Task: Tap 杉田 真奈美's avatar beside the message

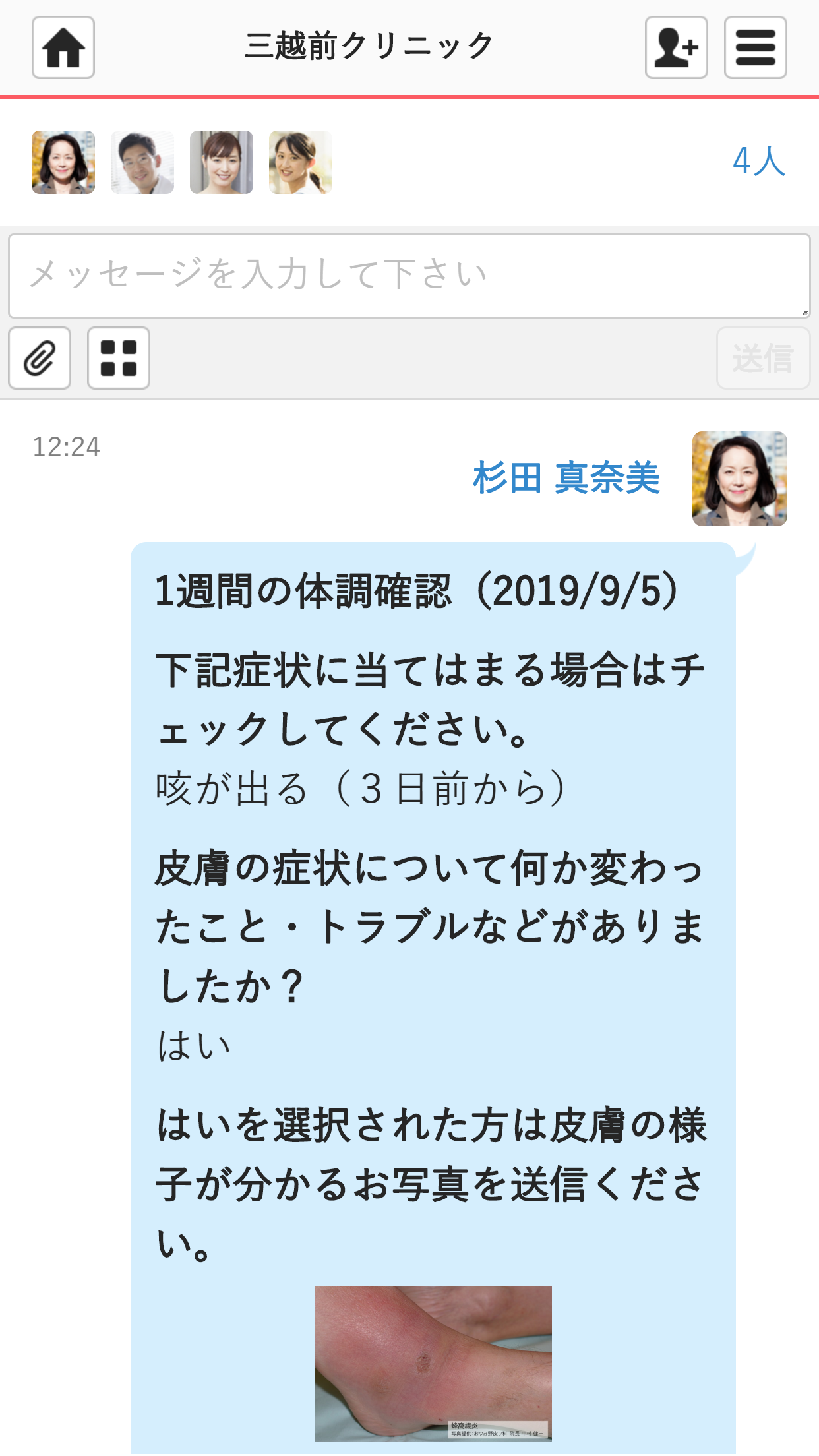Action: pyautogui.click(x=739, y=479)
